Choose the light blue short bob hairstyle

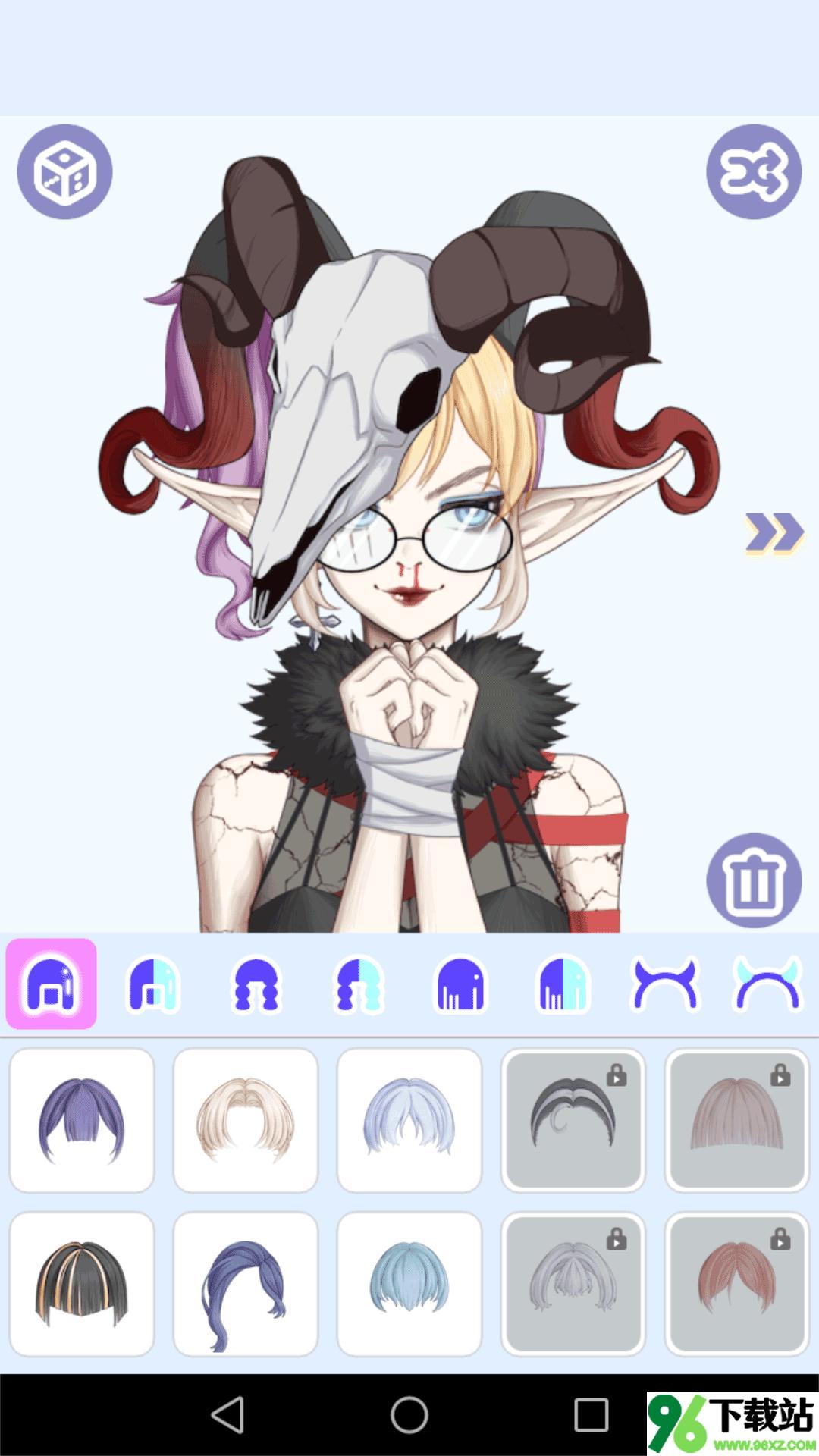[409, 1284]
